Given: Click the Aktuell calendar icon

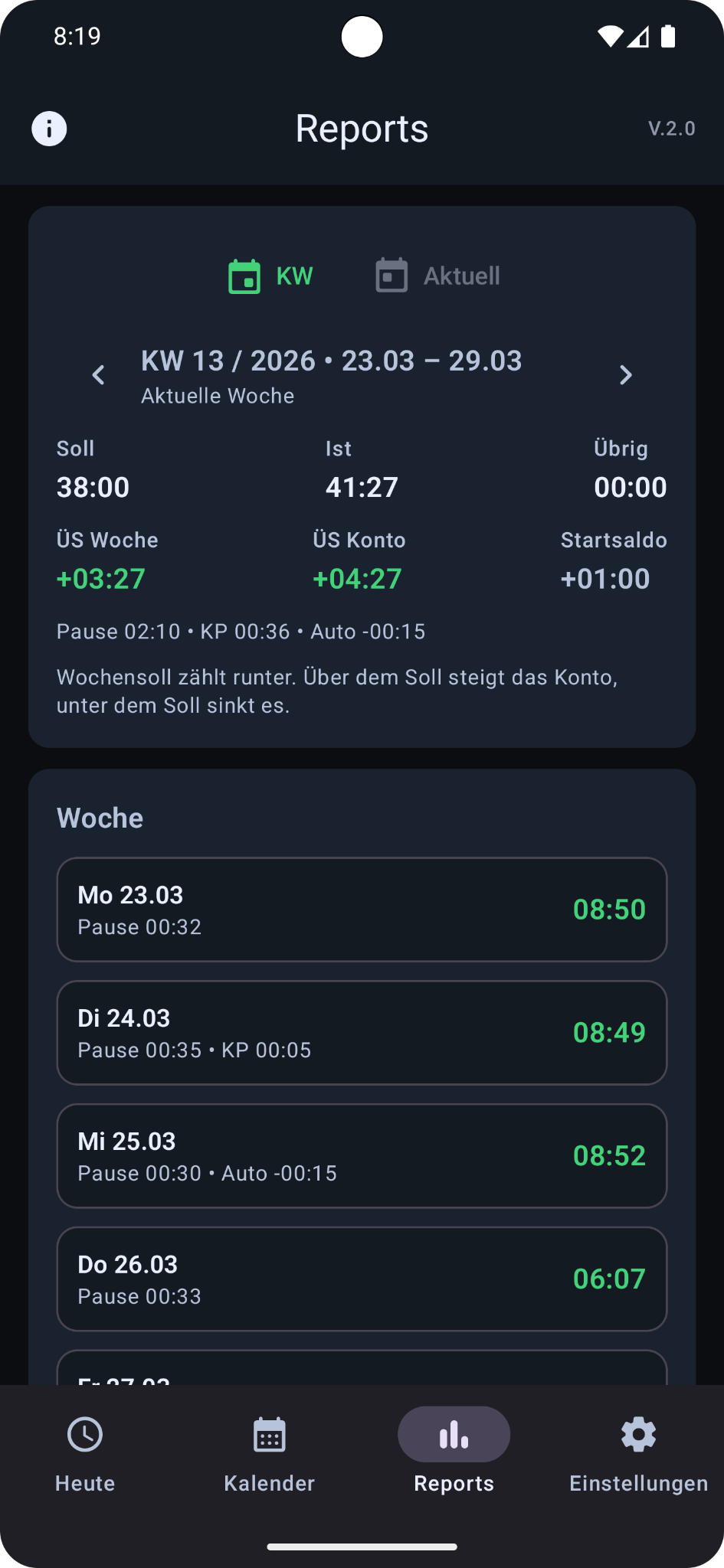Looking at the screenshot, I should click(x=391, y=276).
